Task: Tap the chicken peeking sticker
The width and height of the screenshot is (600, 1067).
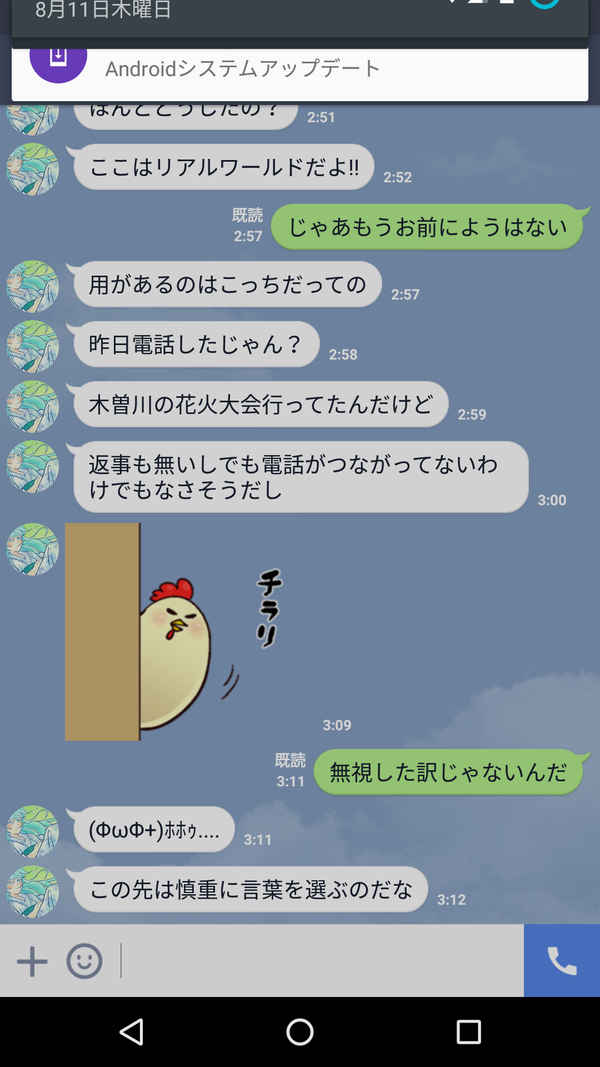Action: [160, 632]
